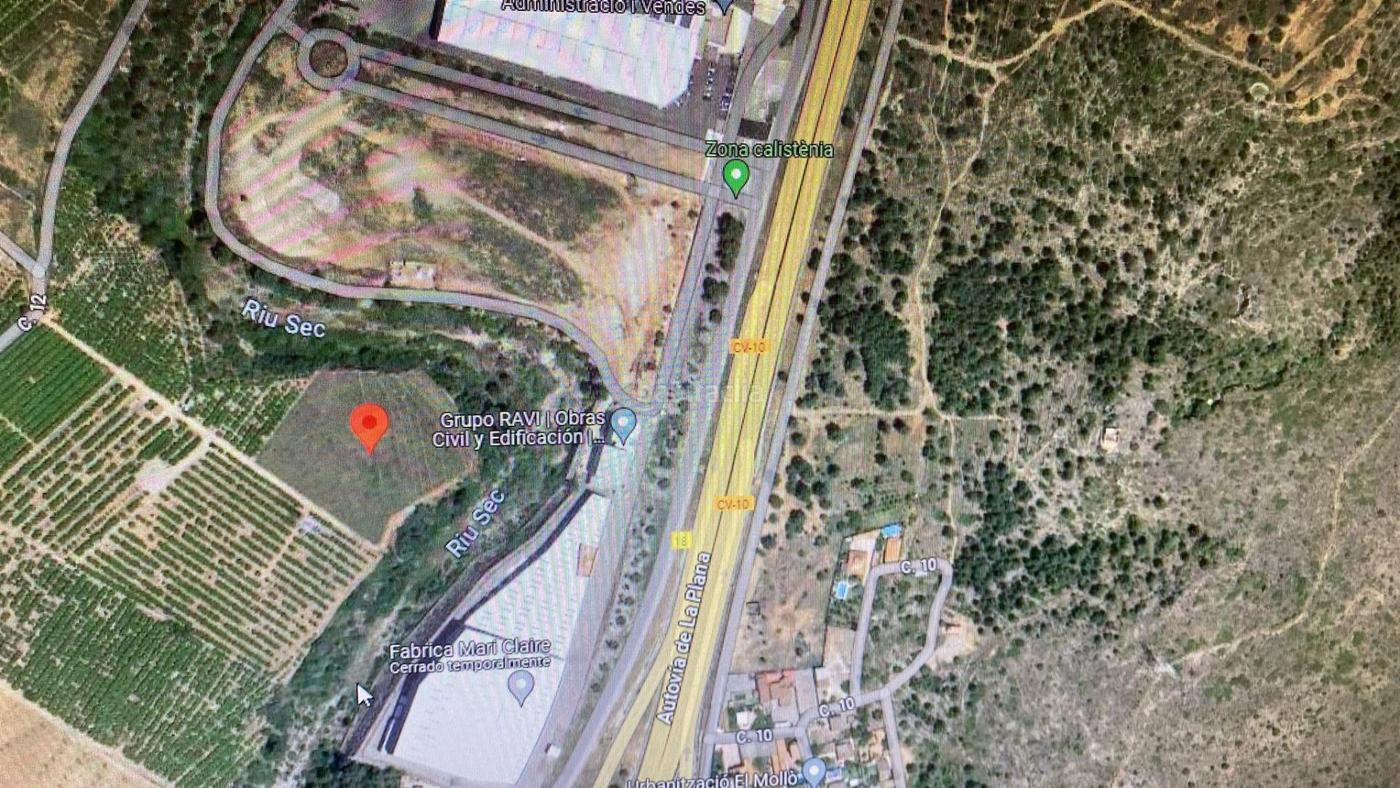Screen dimensions: 1400x788
Task: Select the Grupo RAVI business pin
Action: pyautogui.click(x=623, y=424)
